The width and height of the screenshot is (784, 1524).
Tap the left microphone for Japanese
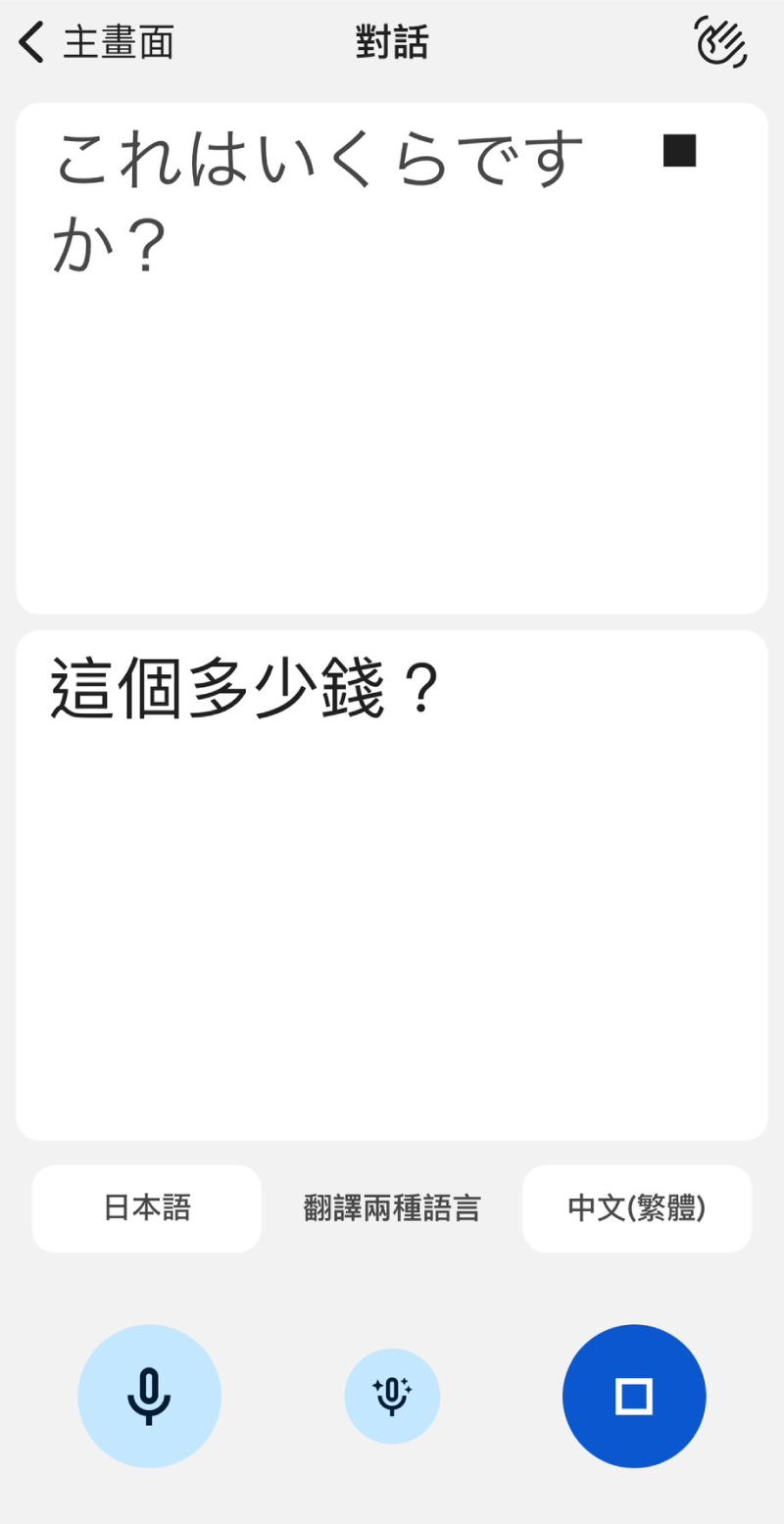pyautogui.click(x=149, y=1396)
